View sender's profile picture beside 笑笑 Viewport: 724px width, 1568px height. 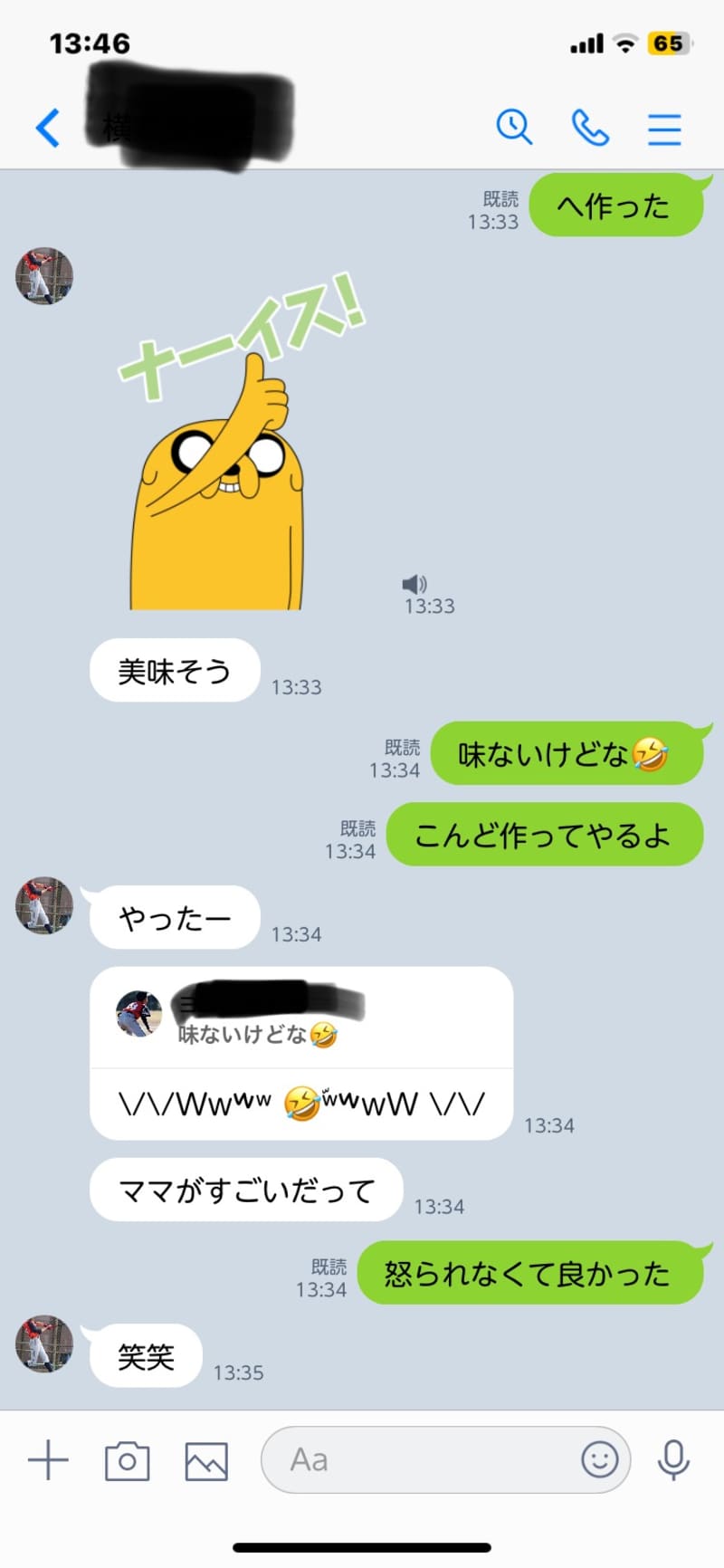click(44, 1343)
